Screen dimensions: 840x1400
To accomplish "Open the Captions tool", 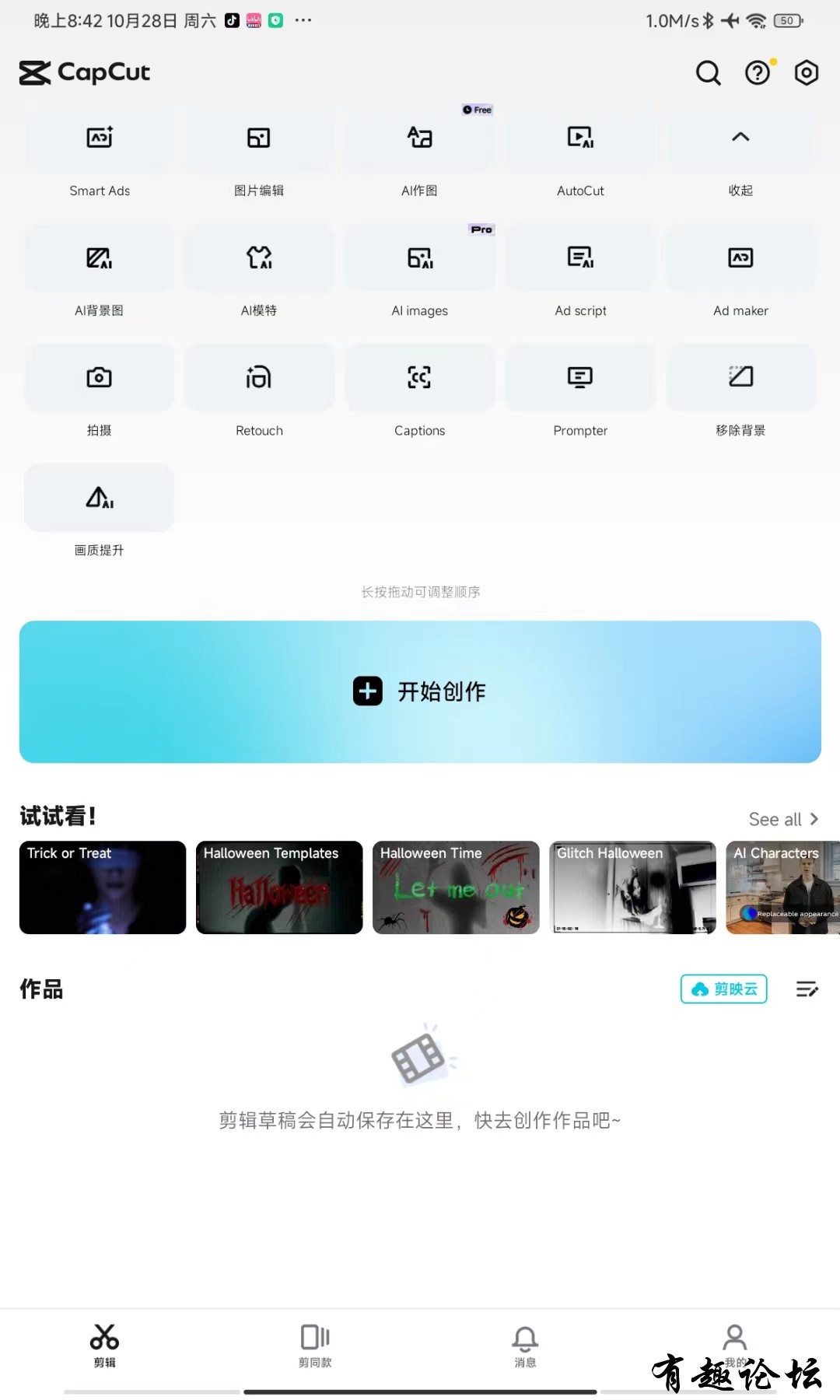I will [420, 378].
